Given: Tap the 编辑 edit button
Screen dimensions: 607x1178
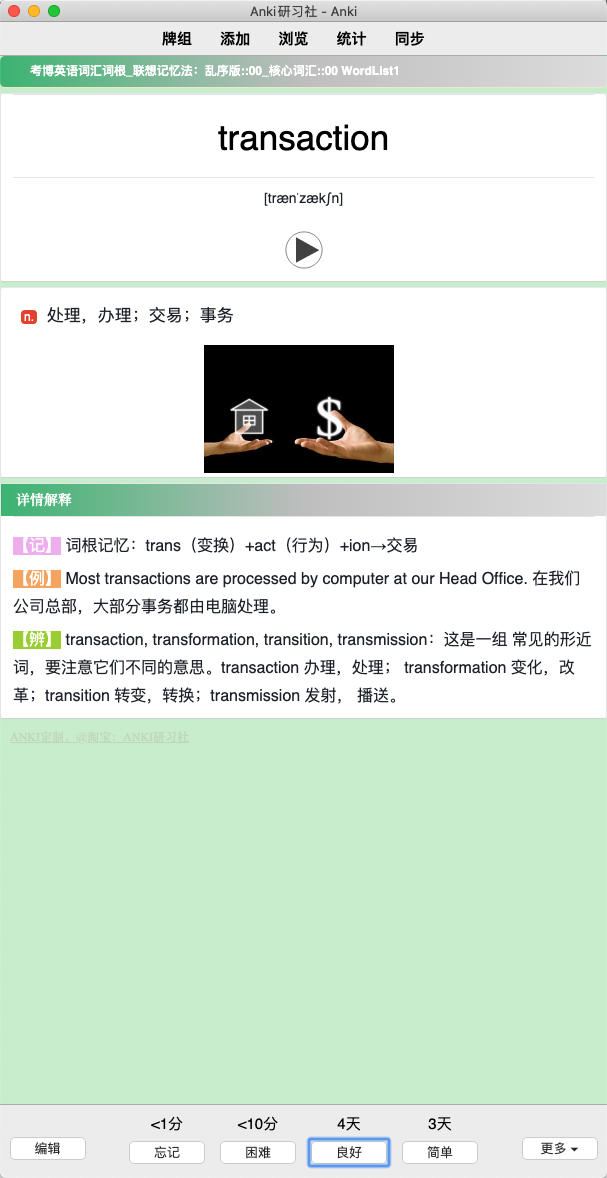Looking at the screenshot, I should [48, 1149].
